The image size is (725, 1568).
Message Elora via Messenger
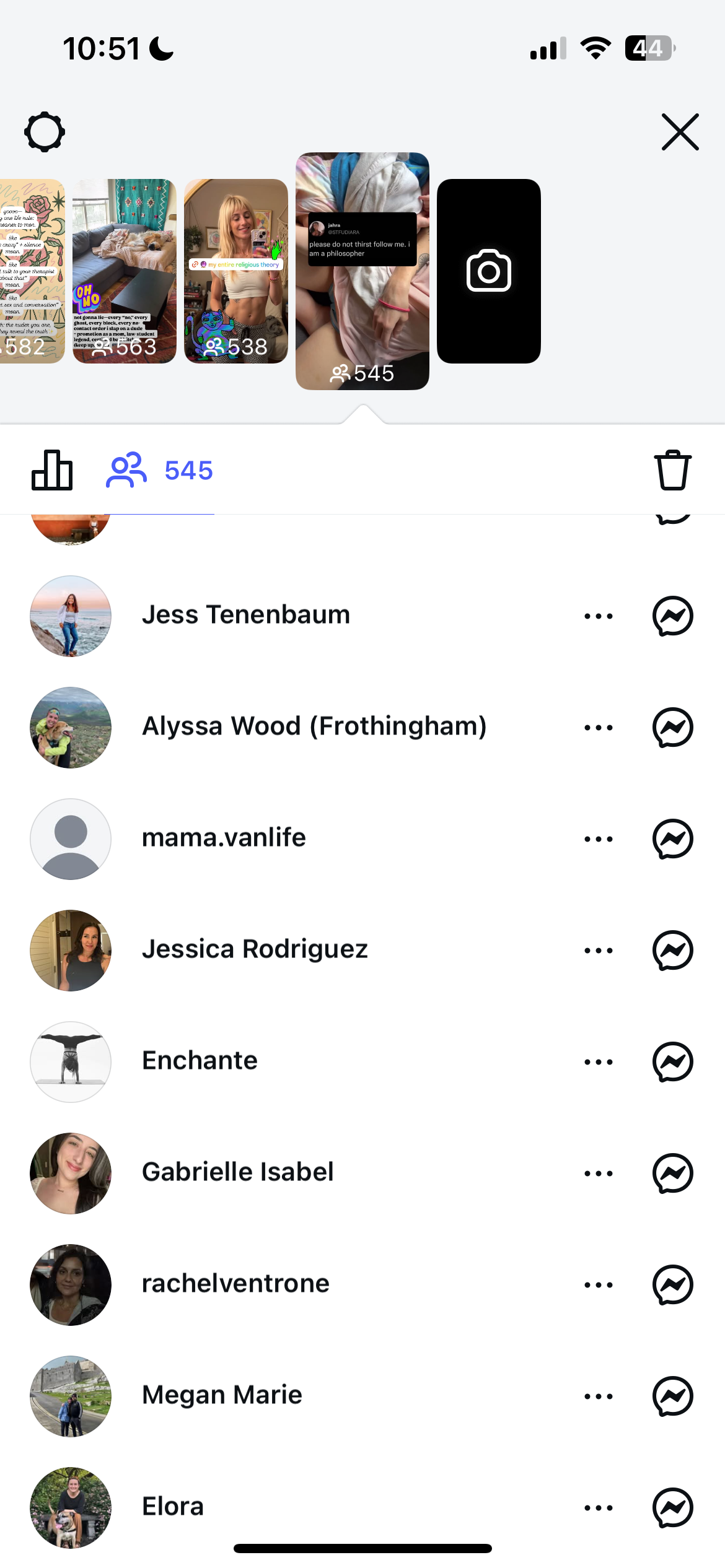pos(672,1507)
